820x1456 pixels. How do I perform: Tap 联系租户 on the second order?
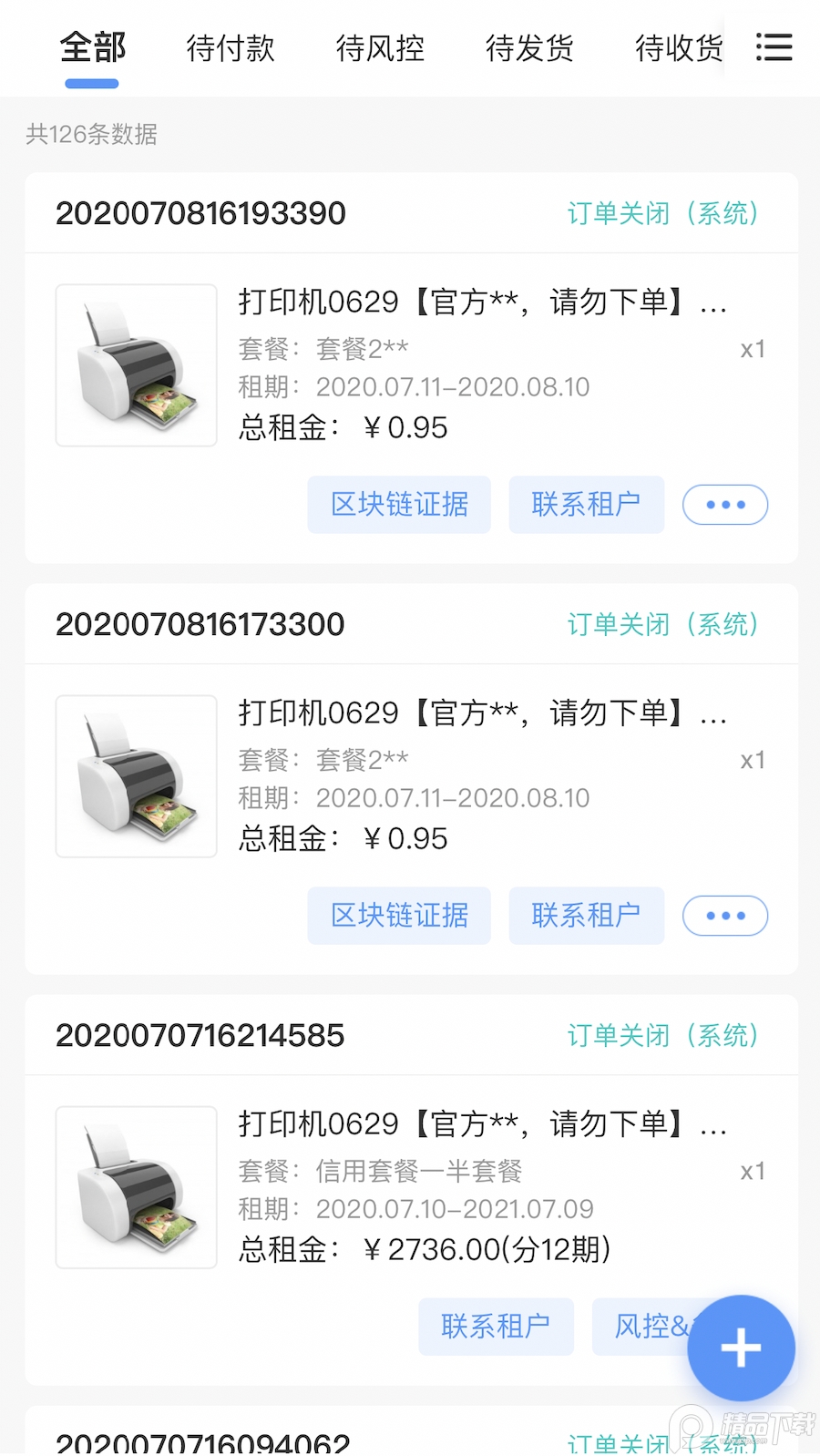(586, 916)
